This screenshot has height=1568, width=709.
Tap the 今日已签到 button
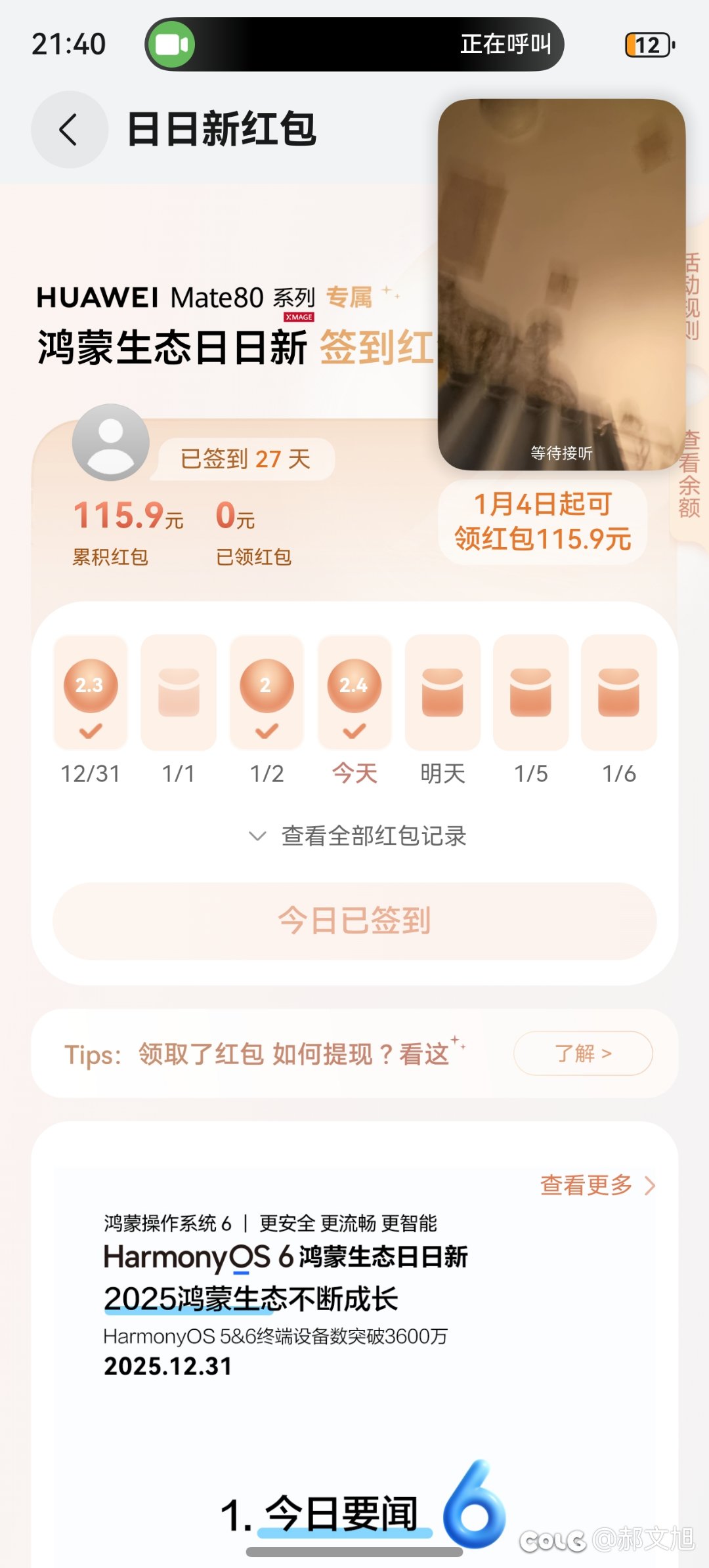pyautogui.click(x=354, y=920)
